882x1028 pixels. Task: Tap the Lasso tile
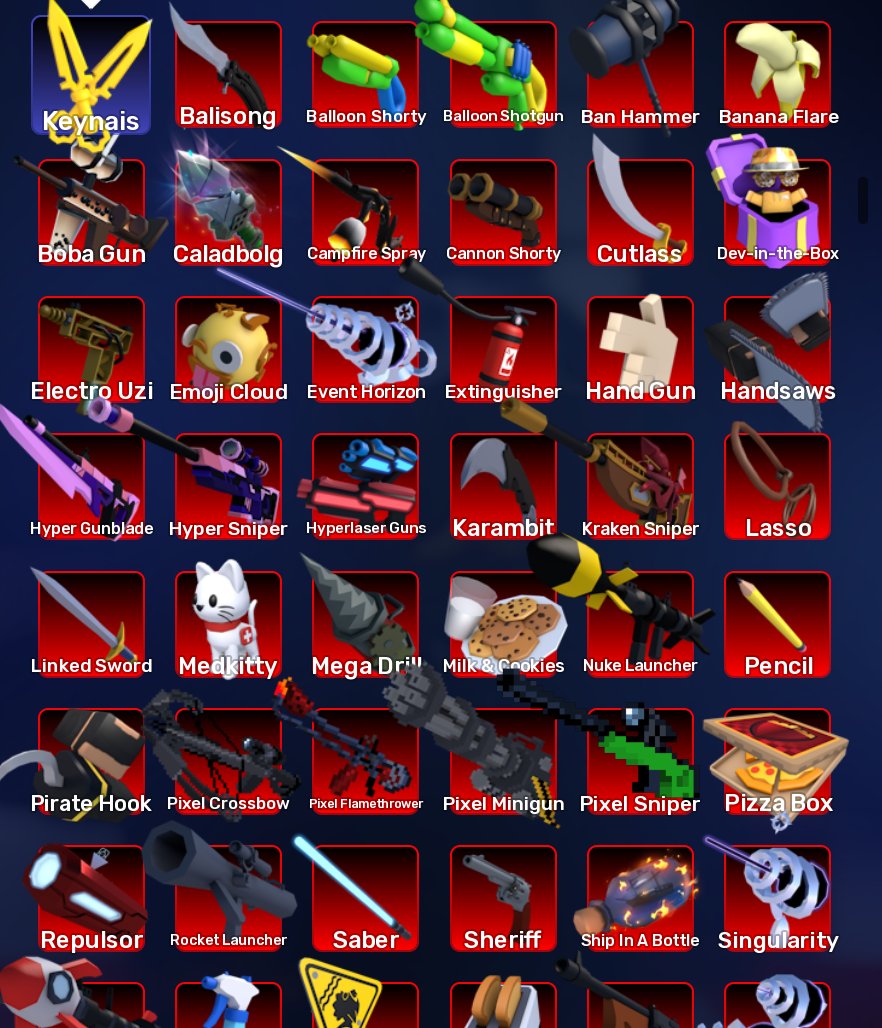(x=777, y=486)
